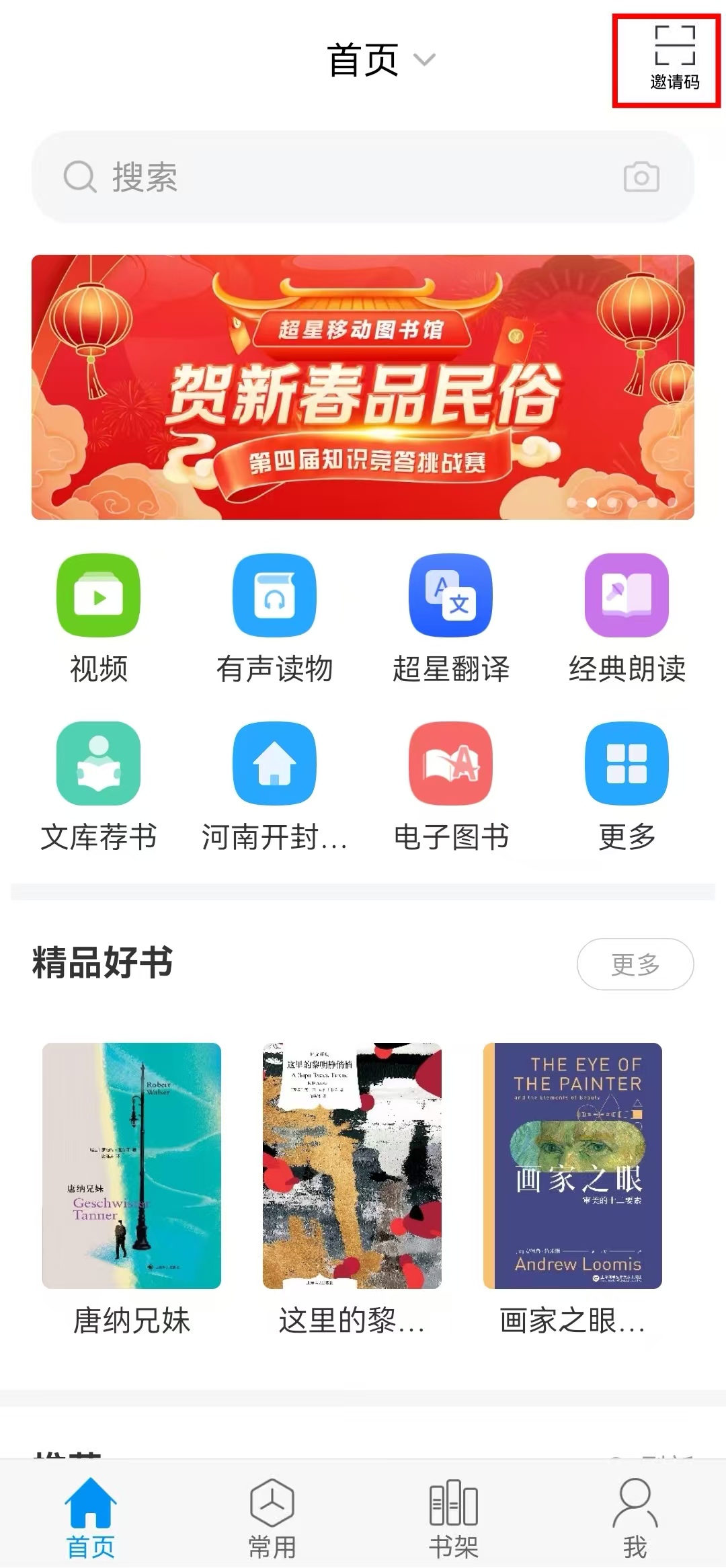Viewport: 726px width, 1568px height.
Task: Open the 贺新春品民俗 banner
Action: coord(363,387)
